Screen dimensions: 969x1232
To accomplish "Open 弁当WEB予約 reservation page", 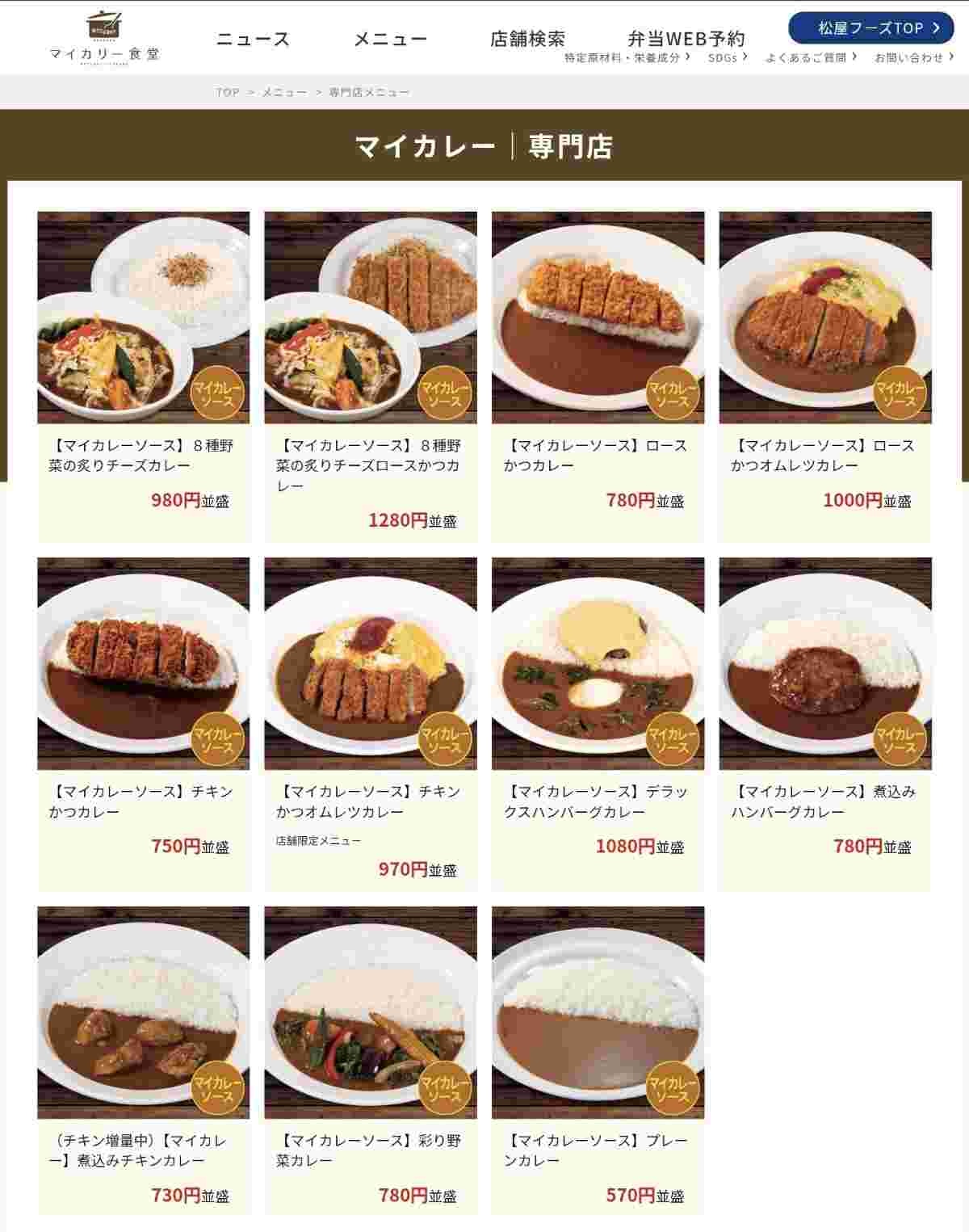I will pyautogui.click(x=686, y=39).
